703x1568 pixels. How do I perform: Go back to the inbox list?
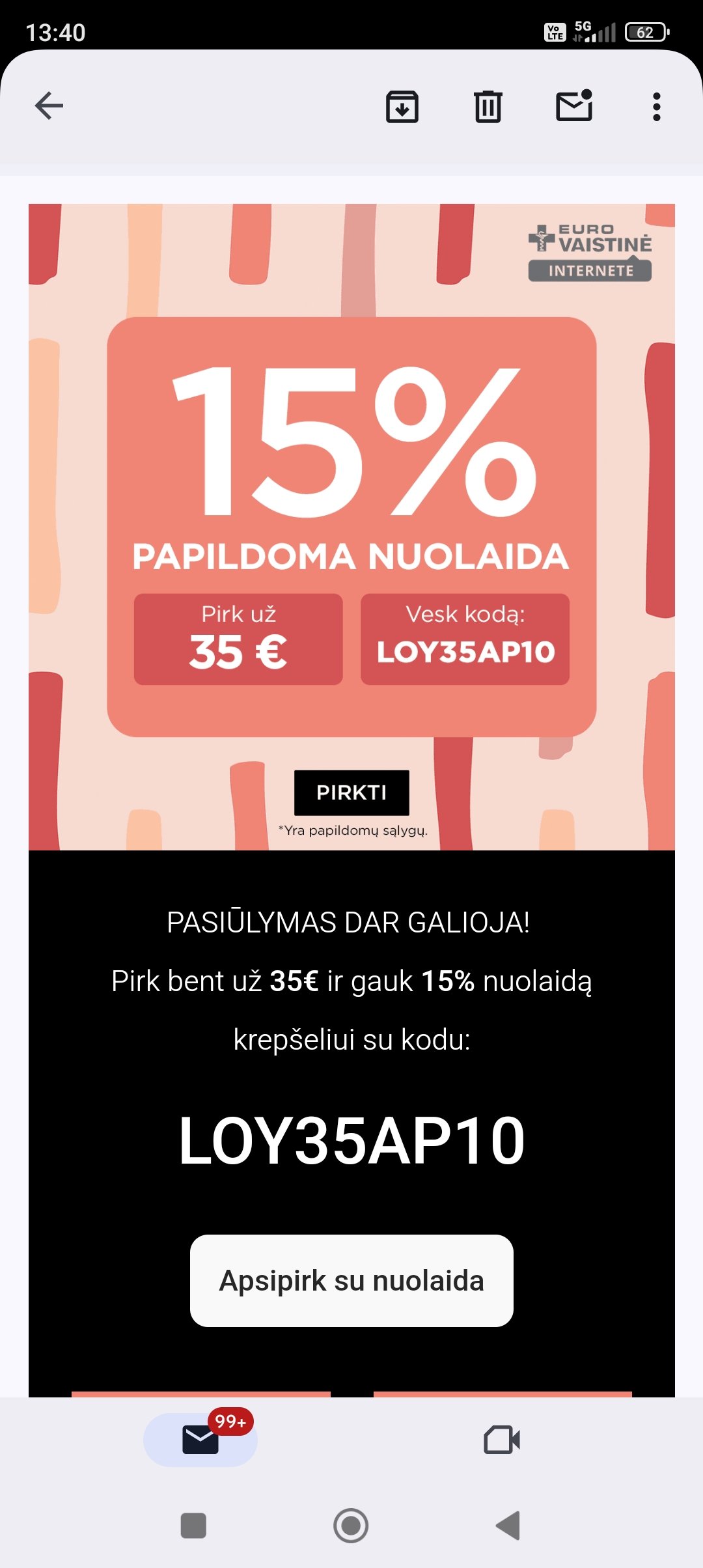49,106
